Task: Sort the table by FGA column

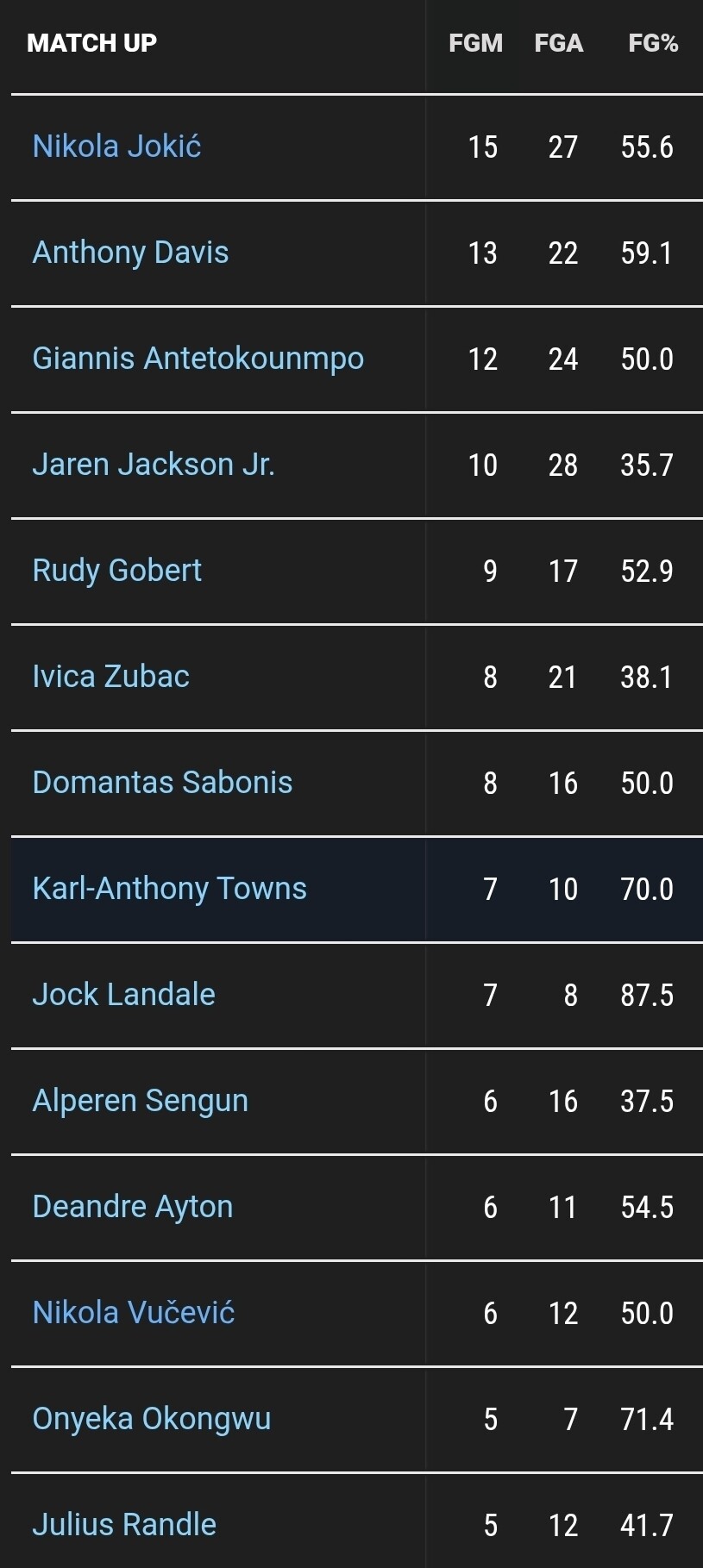Action: 558,43
